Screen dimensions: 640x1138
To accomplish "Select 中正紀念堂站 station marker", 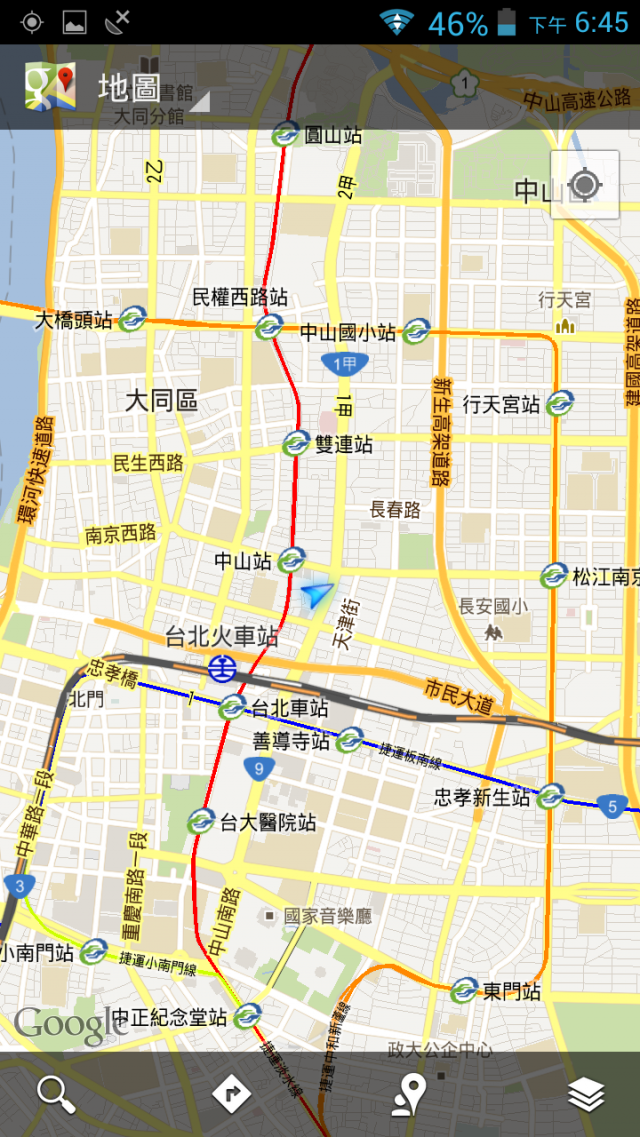I will (247, 1017).
